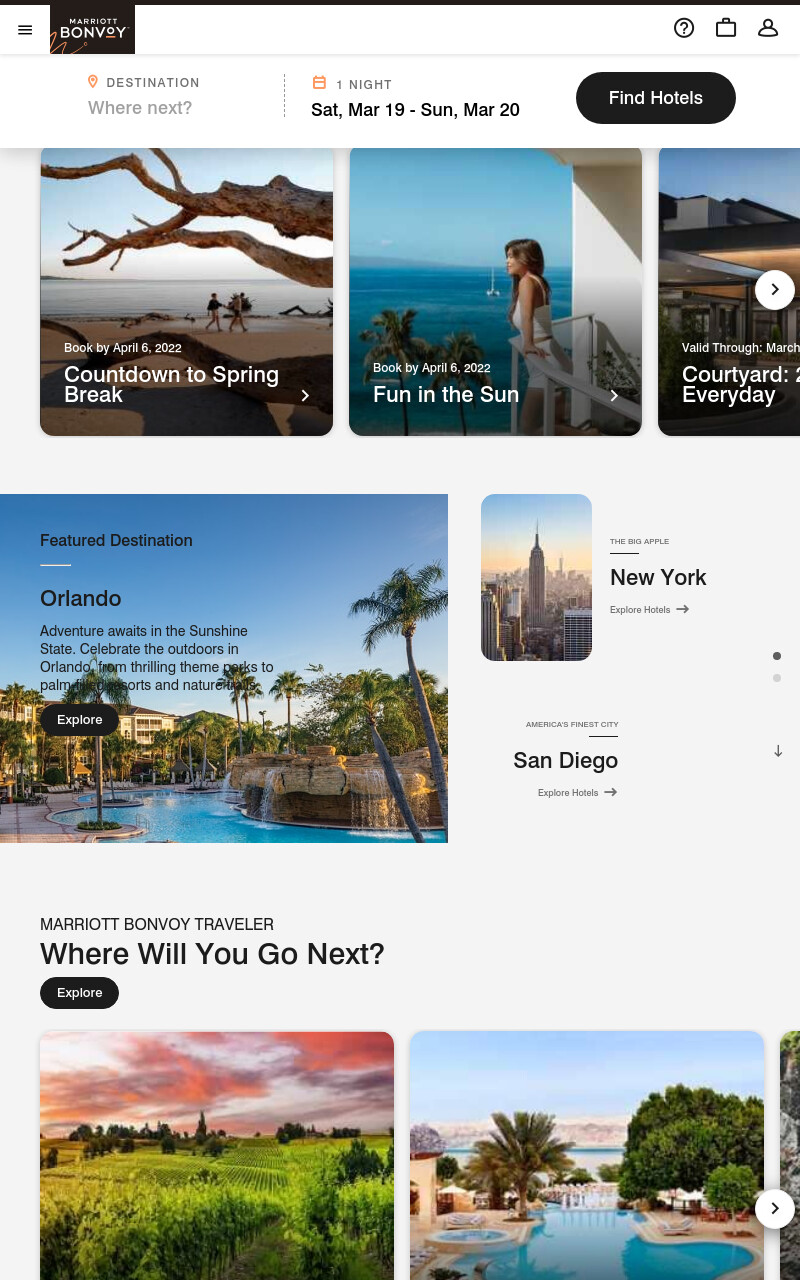Image resolution: width=800 pixels, height=1280 pixels.
Task: Open the vineyard sunset article card
Action: click(x=217, y=1156)
